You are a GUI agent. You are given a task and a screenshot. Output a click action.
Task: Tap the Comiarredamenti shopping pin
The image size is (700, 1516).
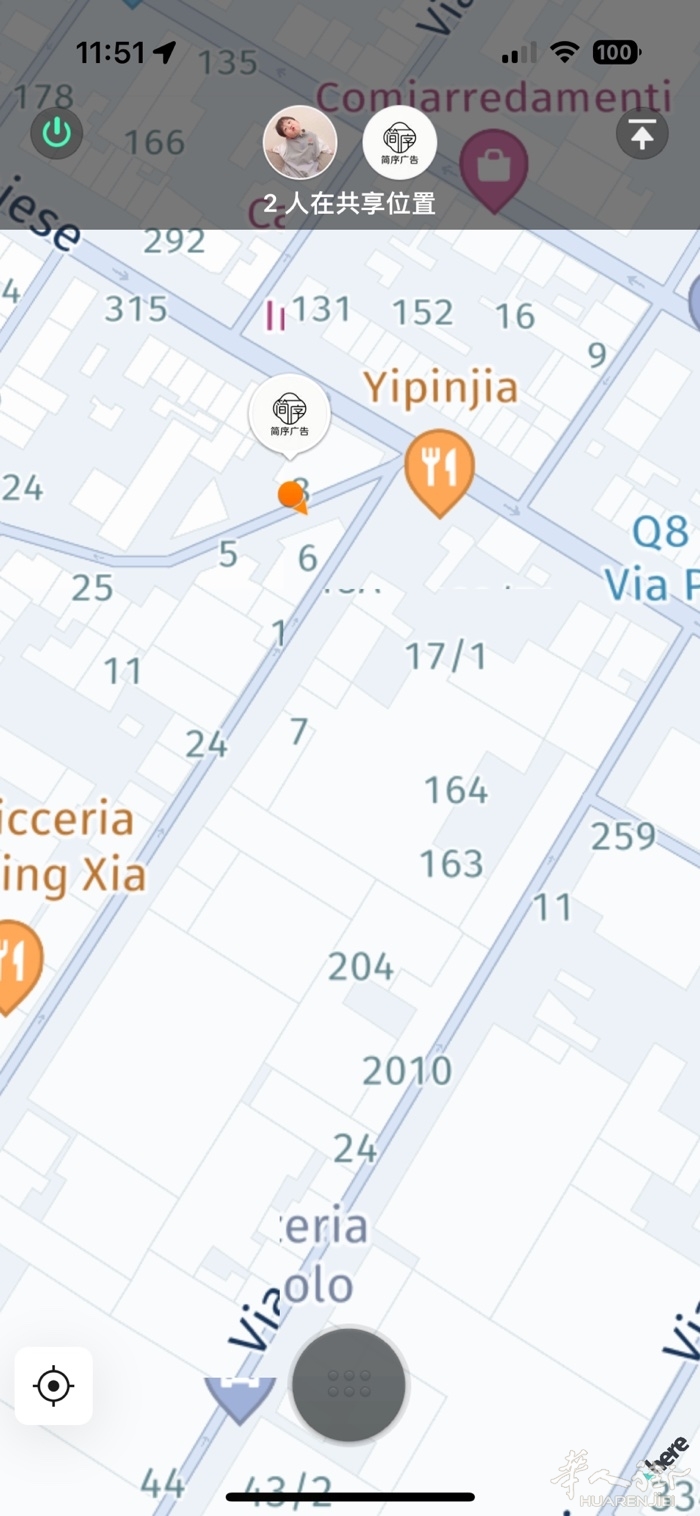click(x=493, y=167)
